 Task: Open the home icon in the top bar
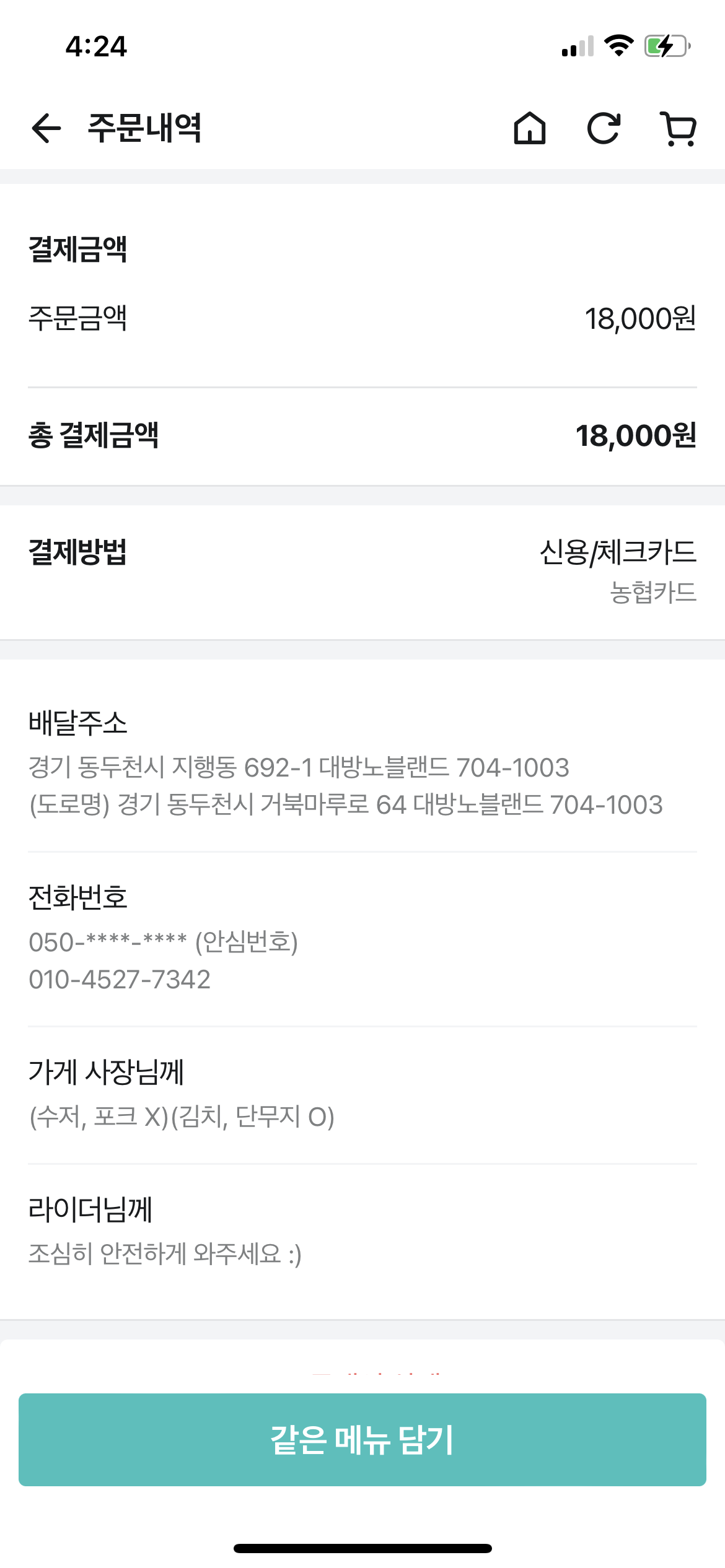[530, 129]
